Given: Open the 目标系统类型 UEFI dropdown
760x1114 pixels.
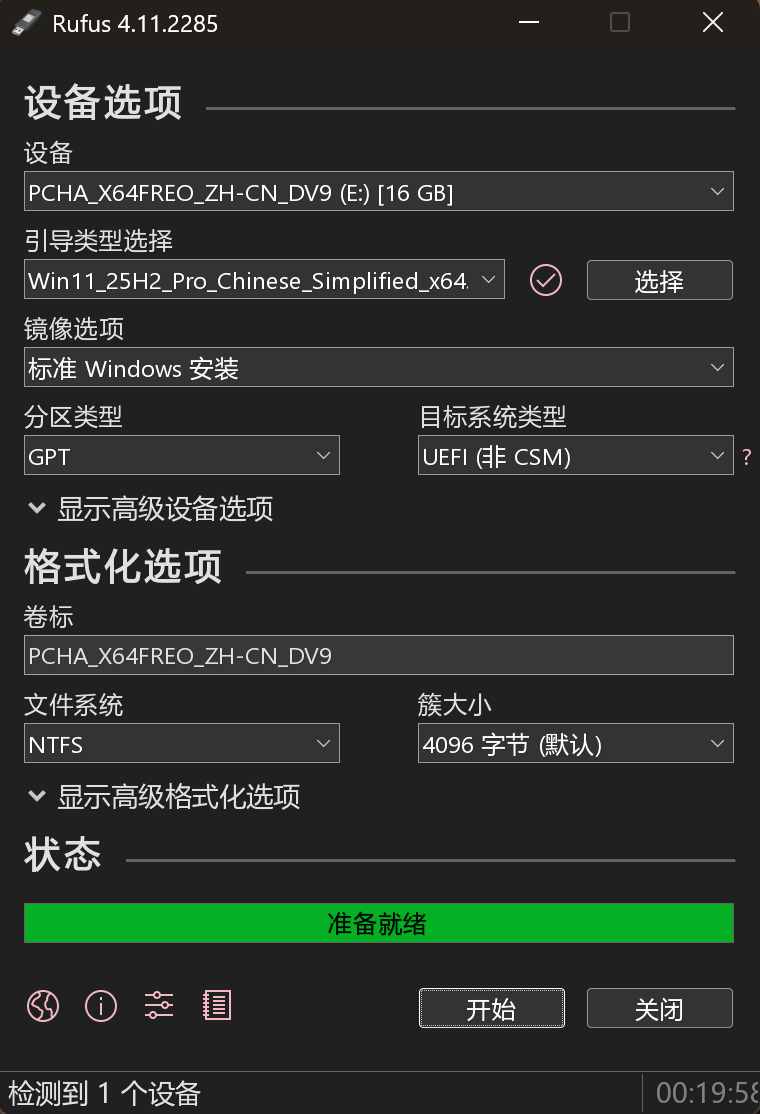Looking at the screenshot, I should point(575,456).
